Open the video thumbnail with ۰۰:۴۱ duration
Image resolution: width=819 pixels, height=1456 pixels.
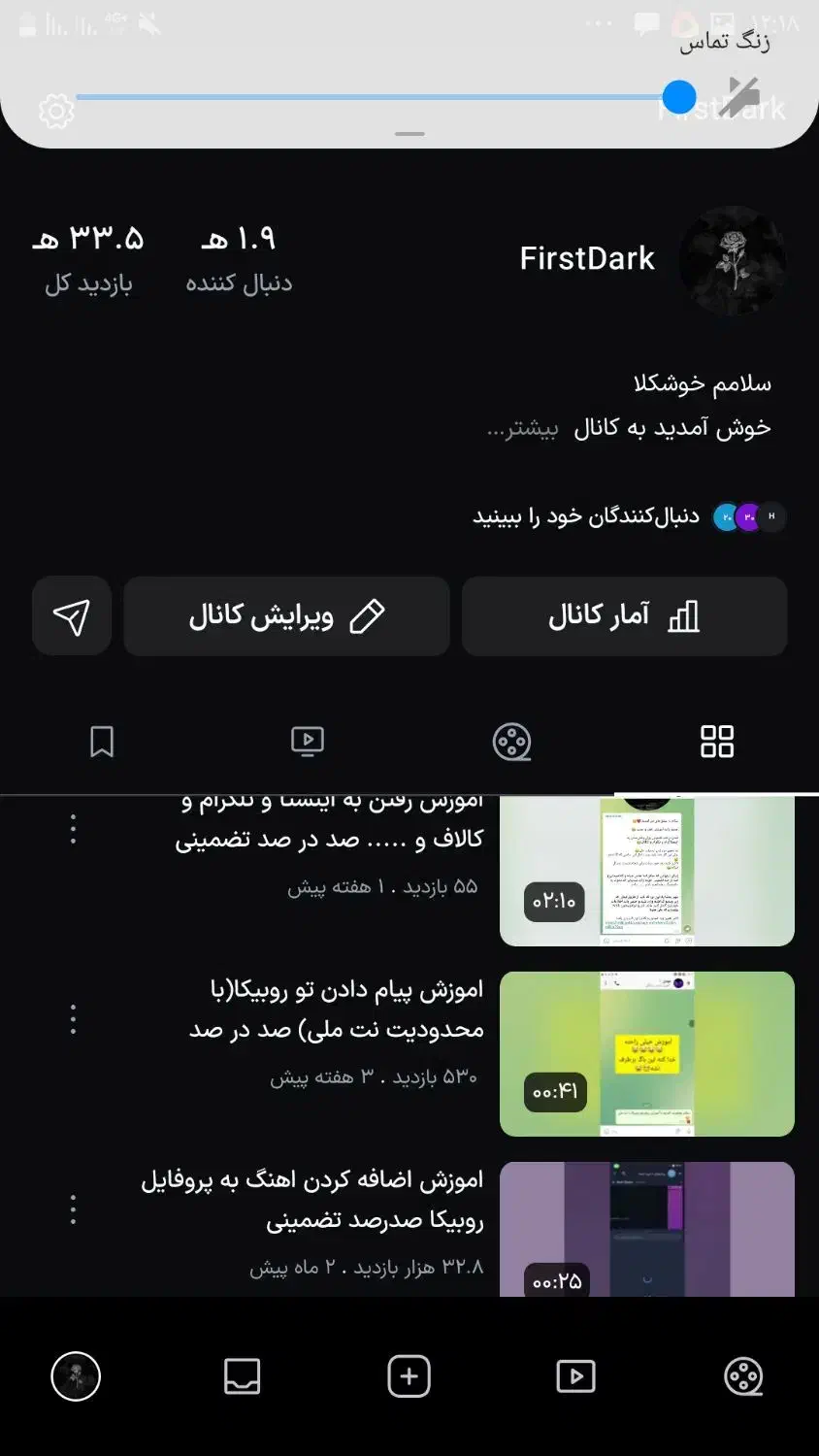(x=646, y=1053)
